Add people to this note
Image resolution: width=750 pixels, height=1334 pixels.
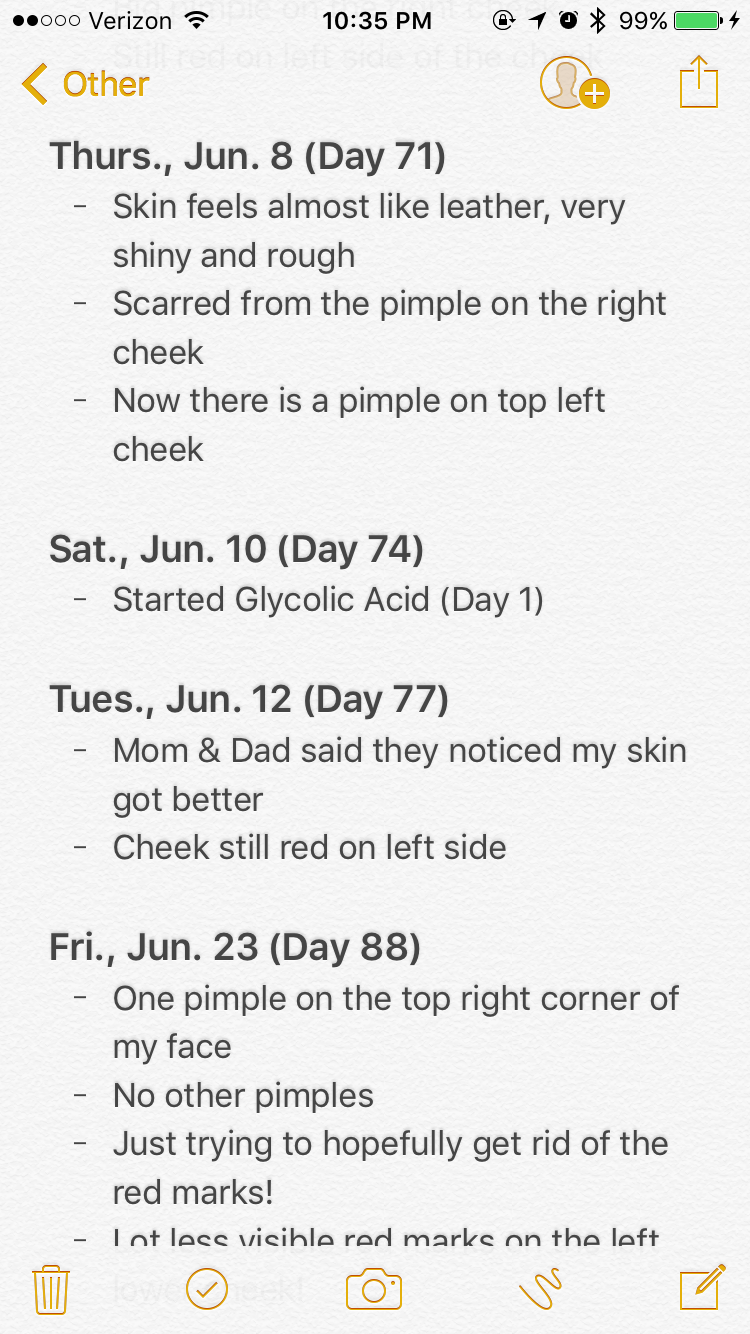(574, 83)
